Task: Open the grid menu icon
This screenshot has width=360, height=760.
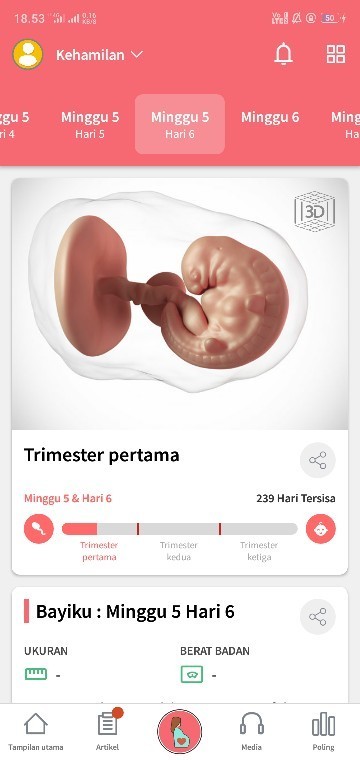Action: (x=336, y=54)
